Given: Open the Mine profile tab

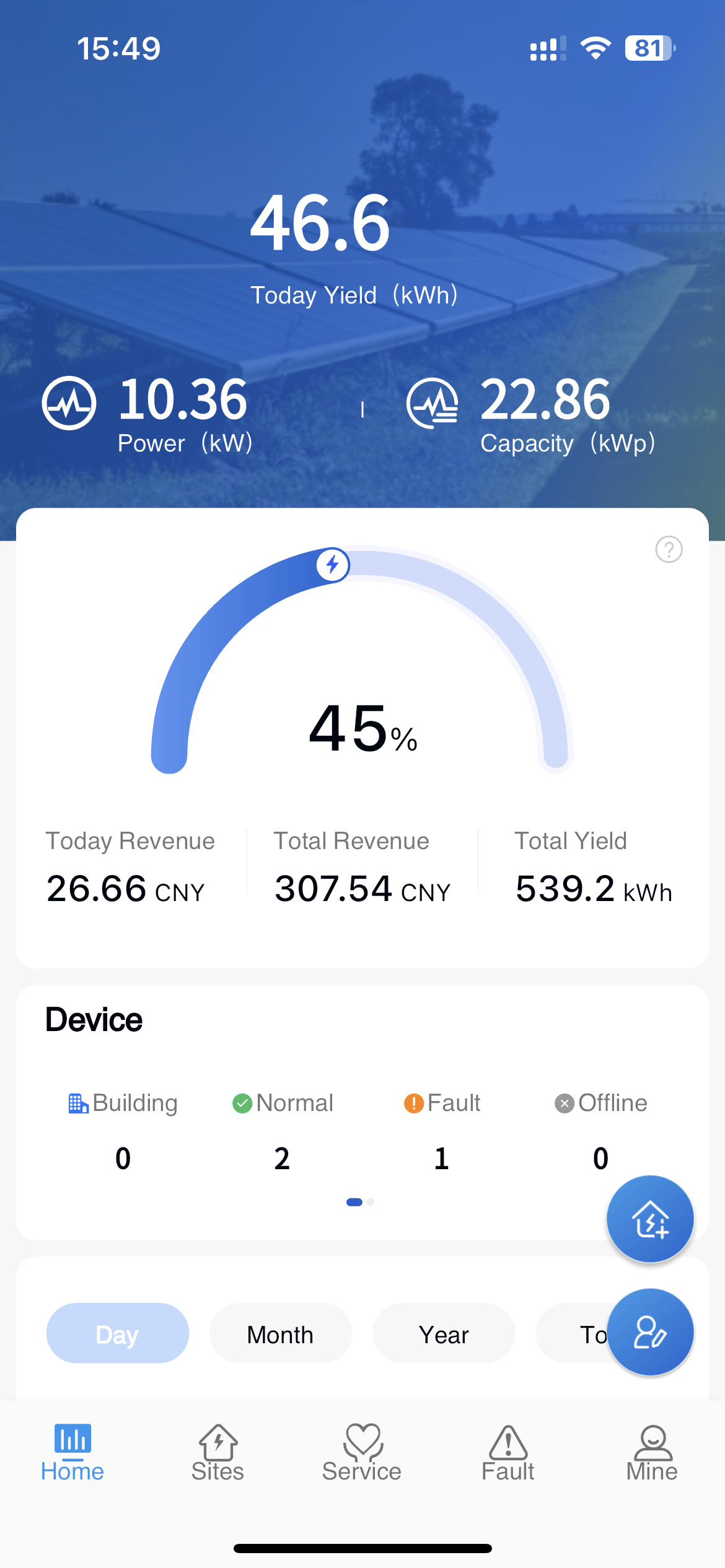Looking at the screenshot, I should click(652, 1453).
